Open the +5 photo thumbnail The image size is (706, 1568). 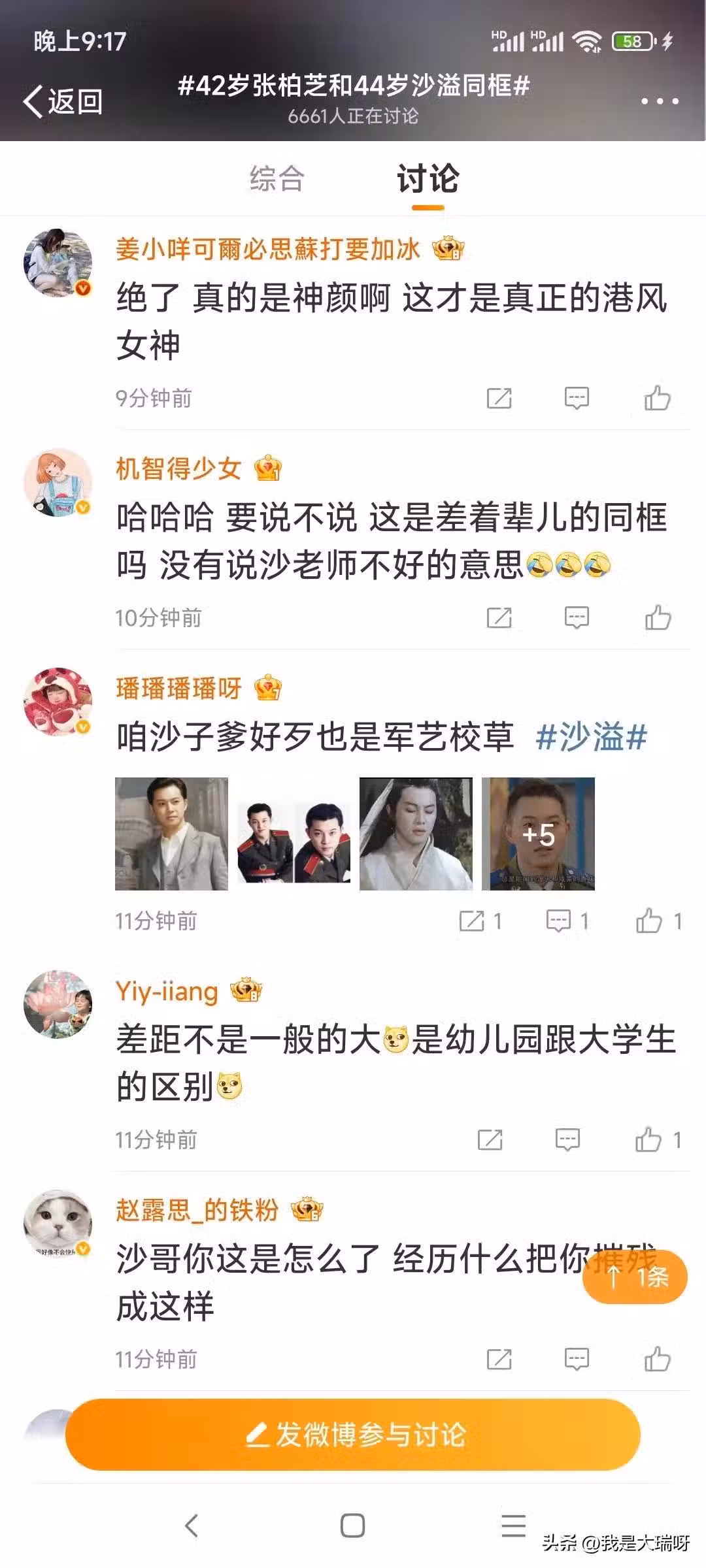pos(538,834)
